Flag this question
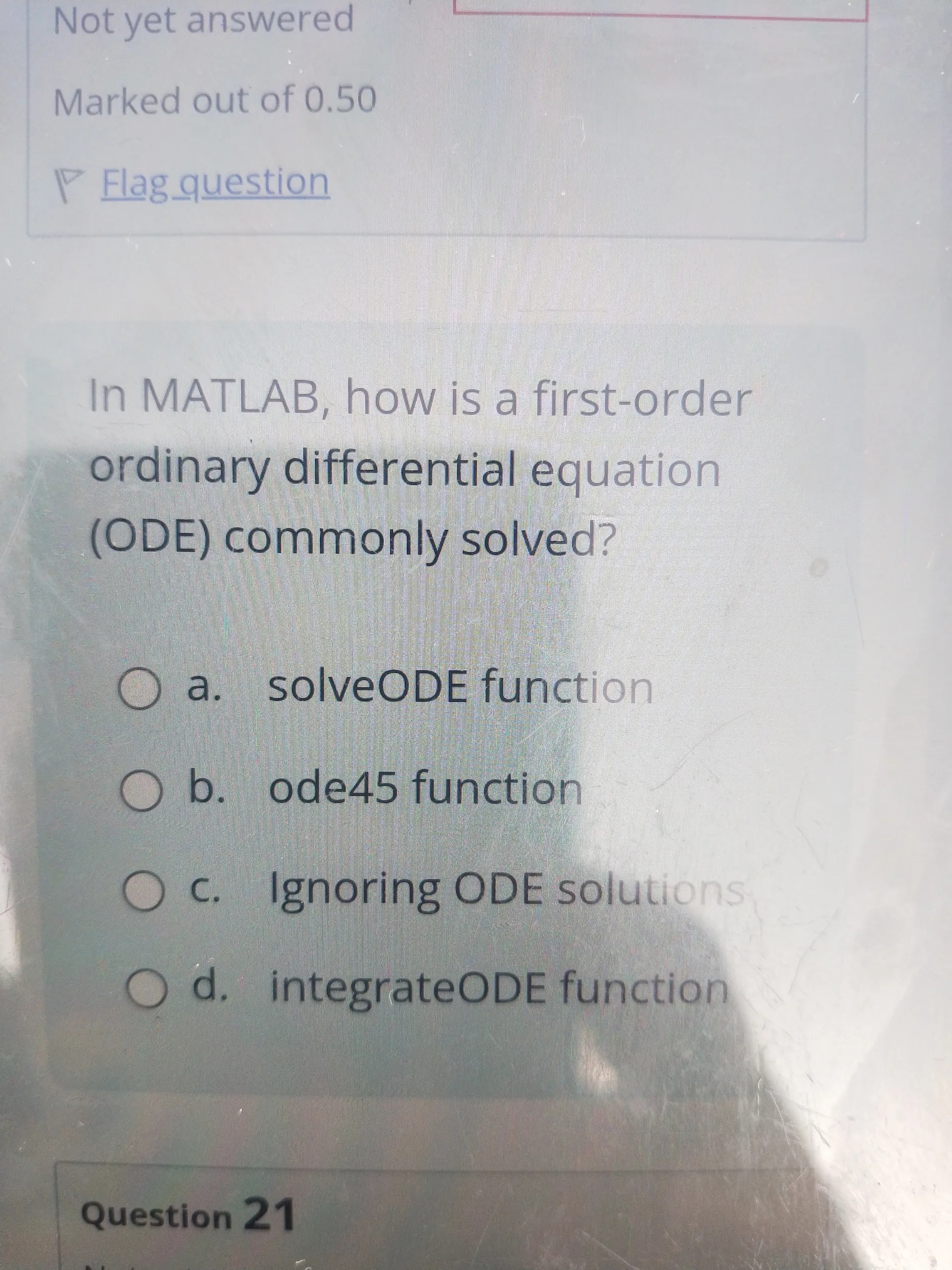 pos(215,183)
